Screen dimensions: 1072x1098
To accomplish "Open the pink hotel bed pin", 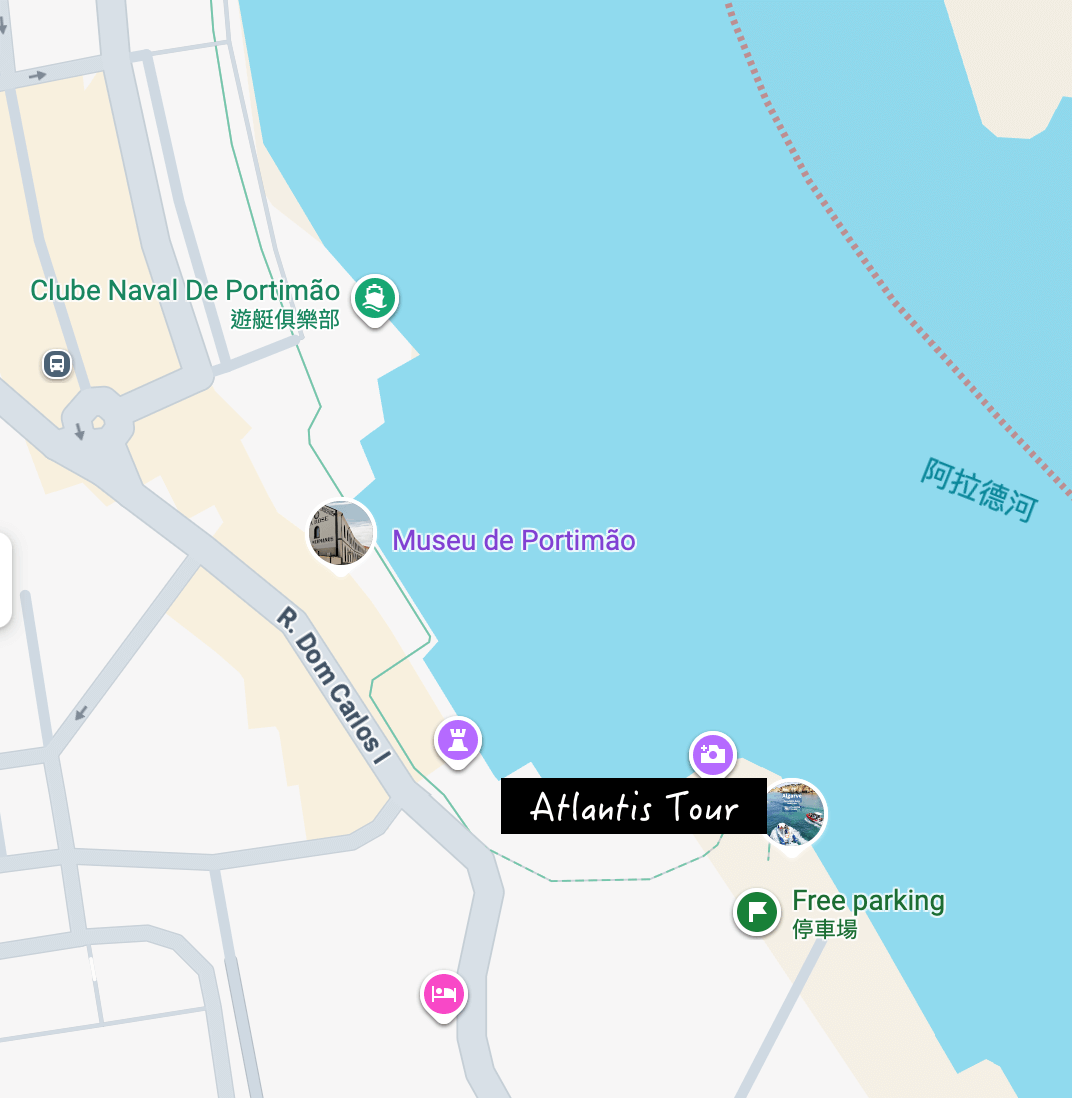I will click(443, 994).
